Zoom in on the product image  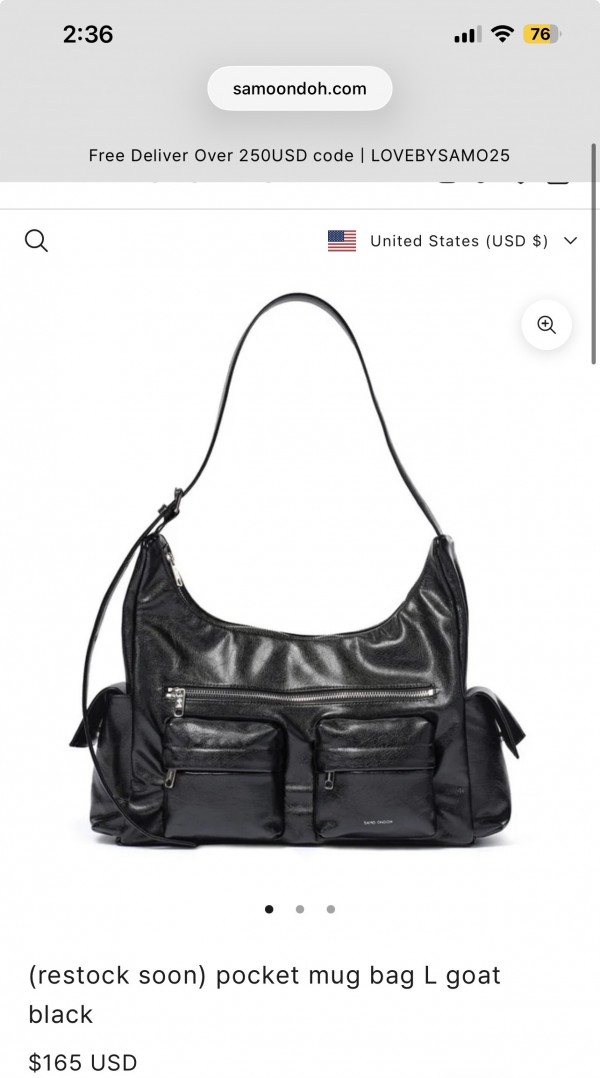click(546, 324)
